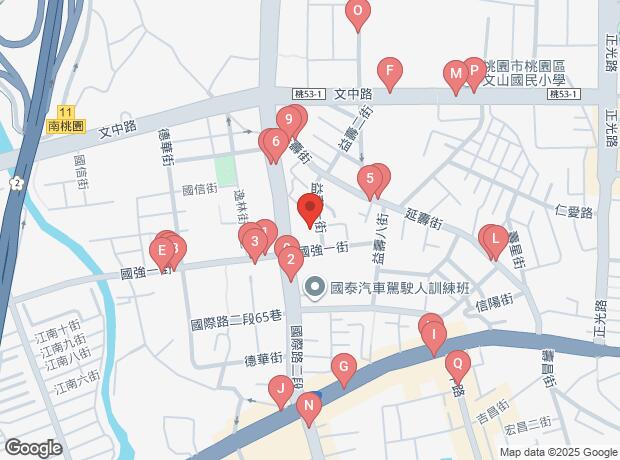The image size is (620, 460).
Task: Open map marker N
Action: point(309,409)
